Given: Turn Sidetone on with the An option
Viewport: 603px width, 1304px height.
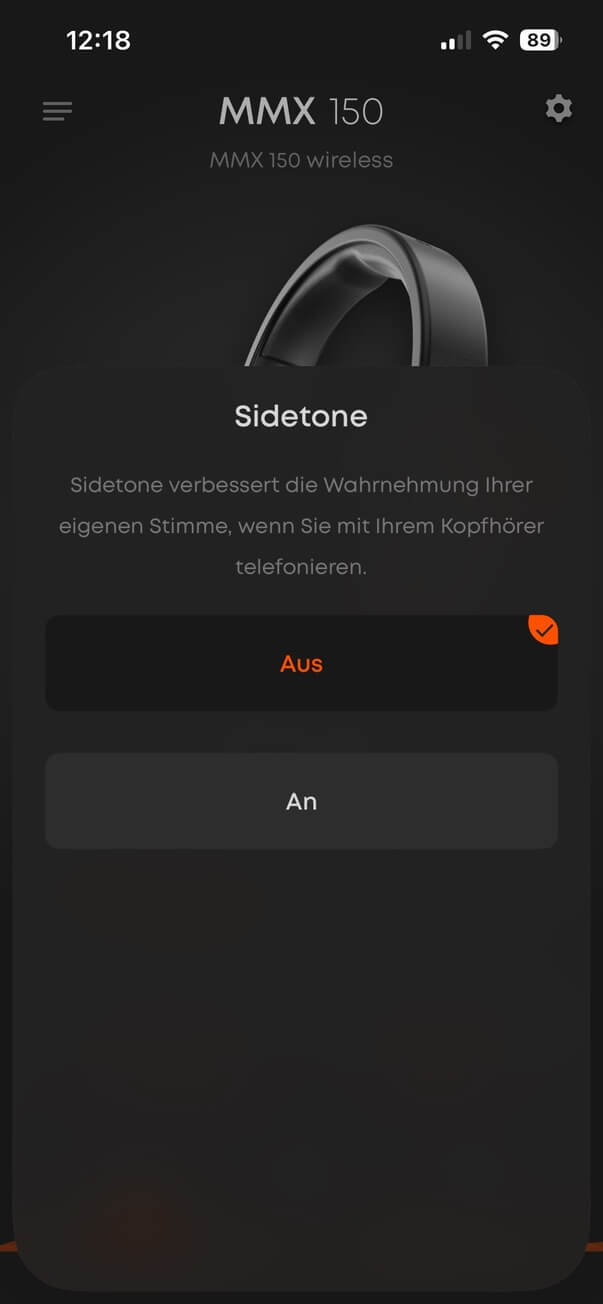Looking at the screenshot, I should [x=301, y=801].
